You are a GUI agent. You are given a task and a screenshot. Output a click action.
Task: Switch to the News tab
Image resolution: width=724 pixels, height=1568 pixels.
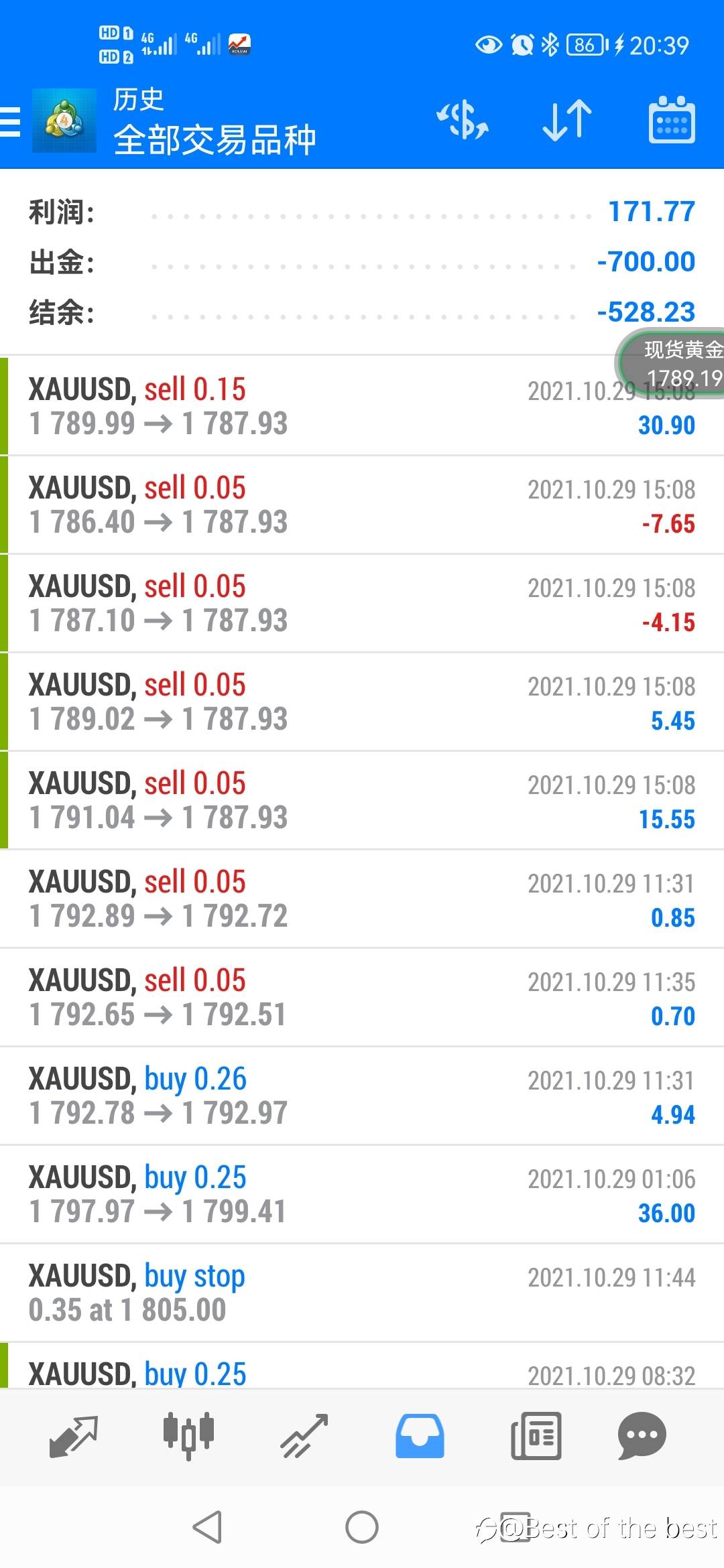click(536, 1436)
